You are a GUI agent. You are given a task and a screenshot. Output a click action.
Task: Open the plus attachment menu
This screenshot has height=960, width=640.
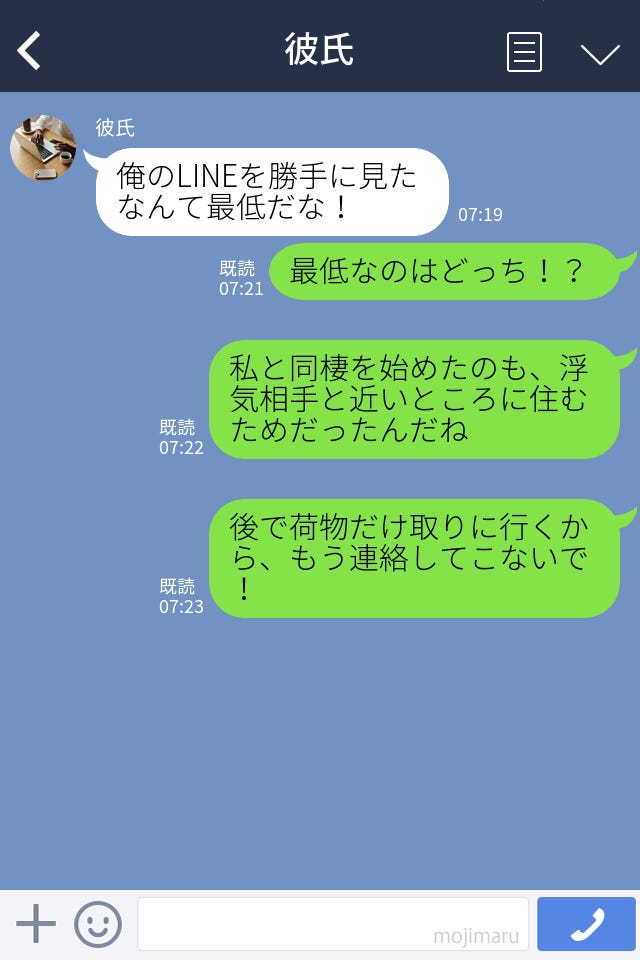pyautogui.click(x=36, y=924)
